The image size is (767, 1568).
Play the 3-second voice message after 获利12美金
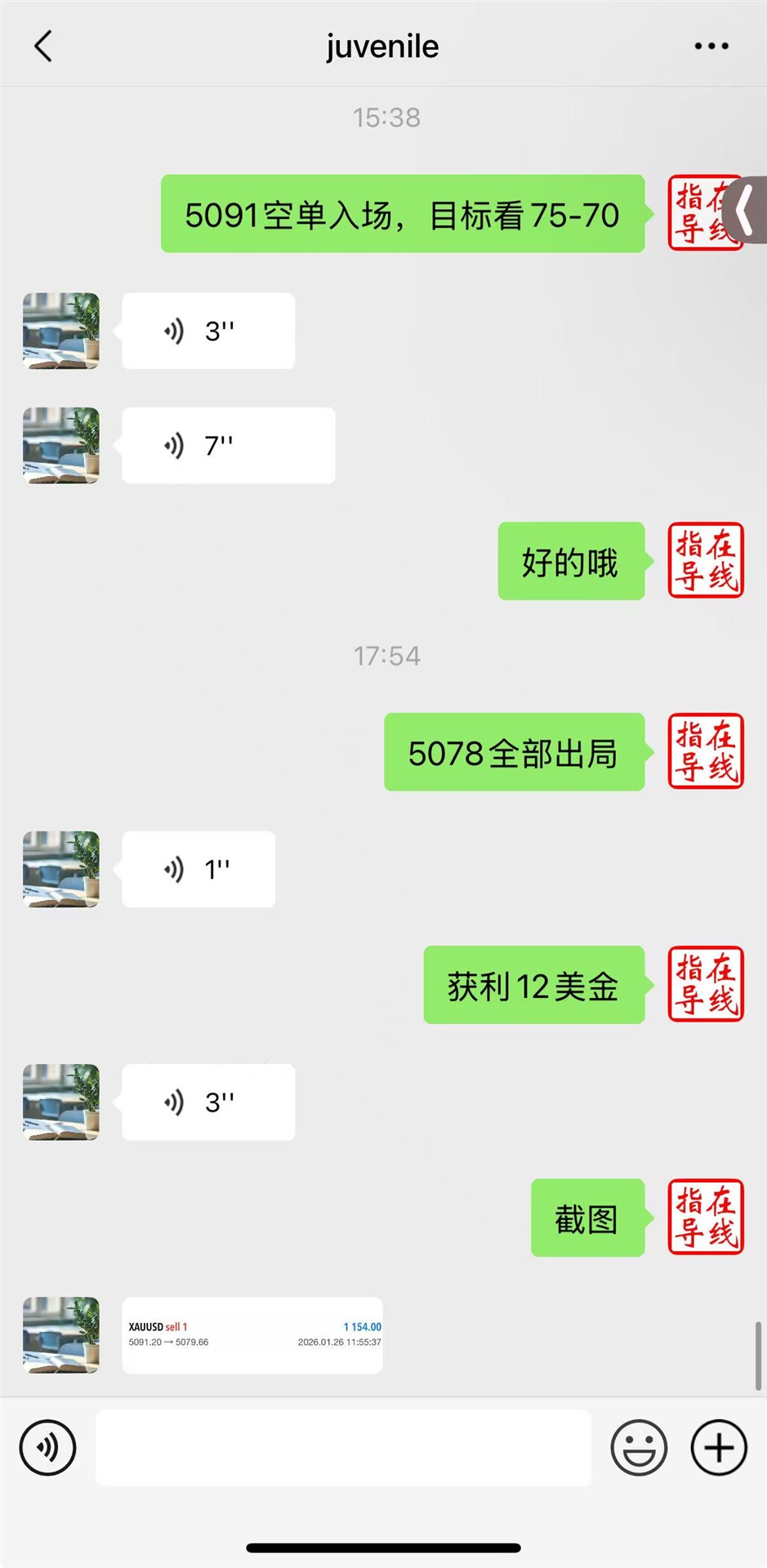tap(208, 1102)
